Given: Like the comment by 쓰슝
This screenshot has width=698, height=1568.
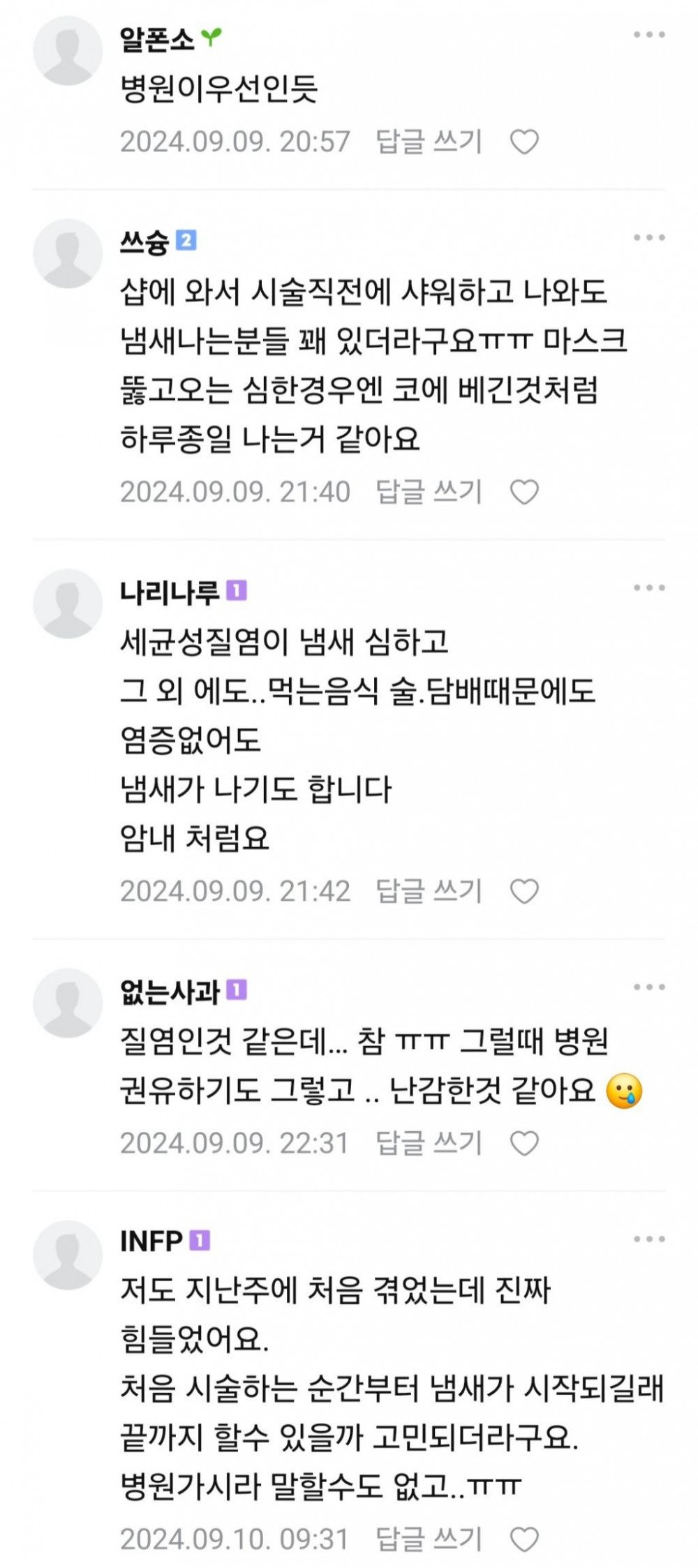Looking at the screenshot, I should tap(524, 493).
